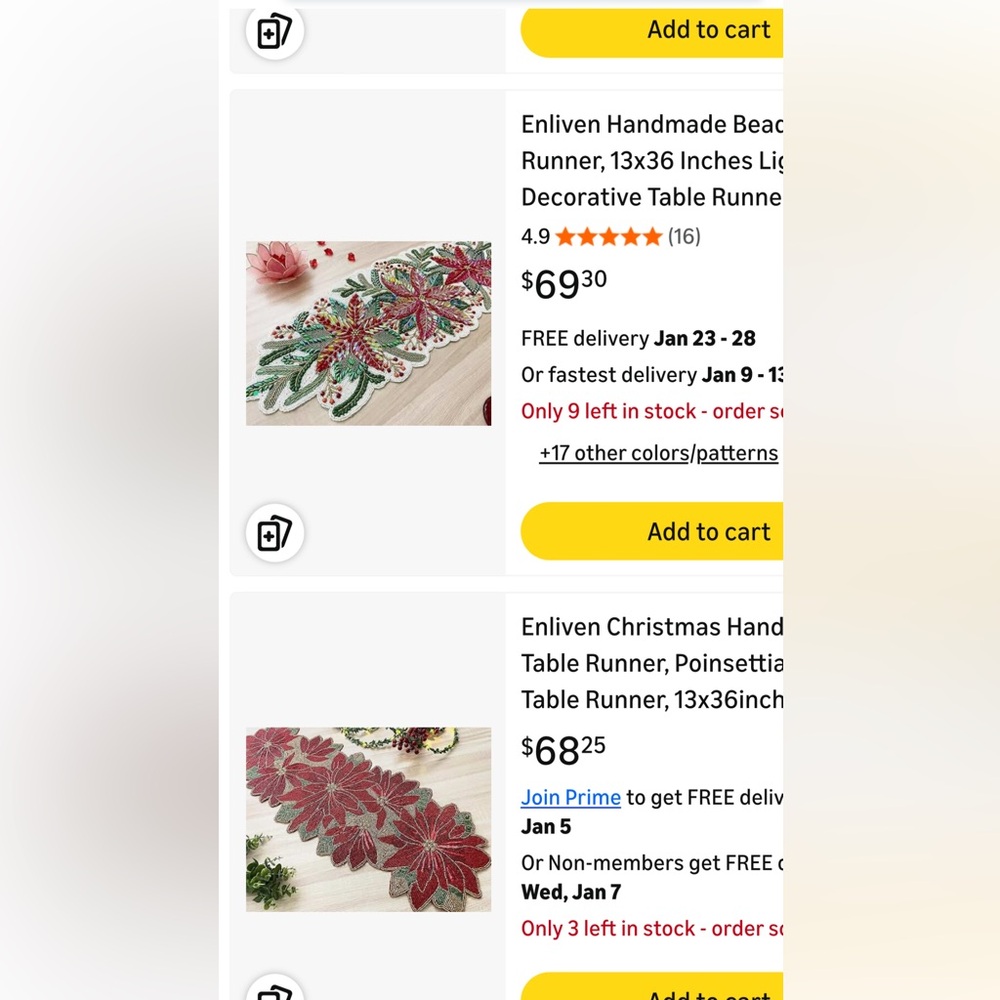Open the Enliven Handmade Beaded Runner title
Screen dimensions: 1000x1000
[x=652, y=160]
